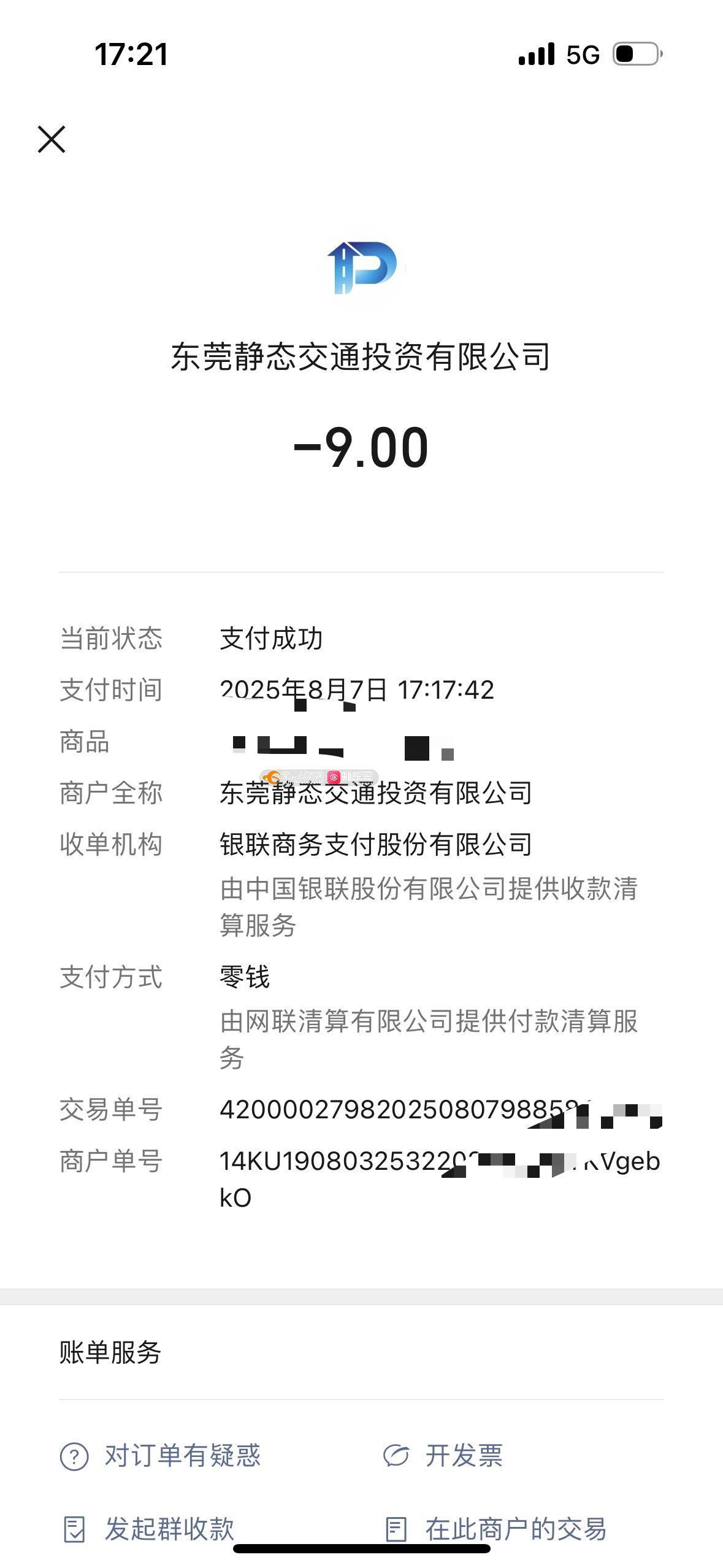The width and height of the screenshot is (723, 1568).
Task: Open 对订单有疑惑 help option
Action: [x=160, y=1456]
